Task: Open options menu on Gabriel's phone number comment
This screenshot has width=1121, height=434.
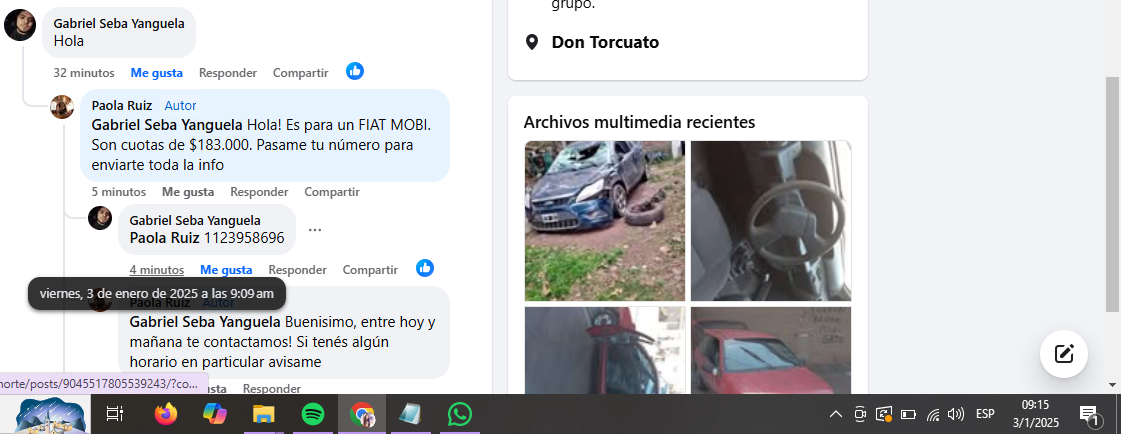Action: tap(315, 230)
